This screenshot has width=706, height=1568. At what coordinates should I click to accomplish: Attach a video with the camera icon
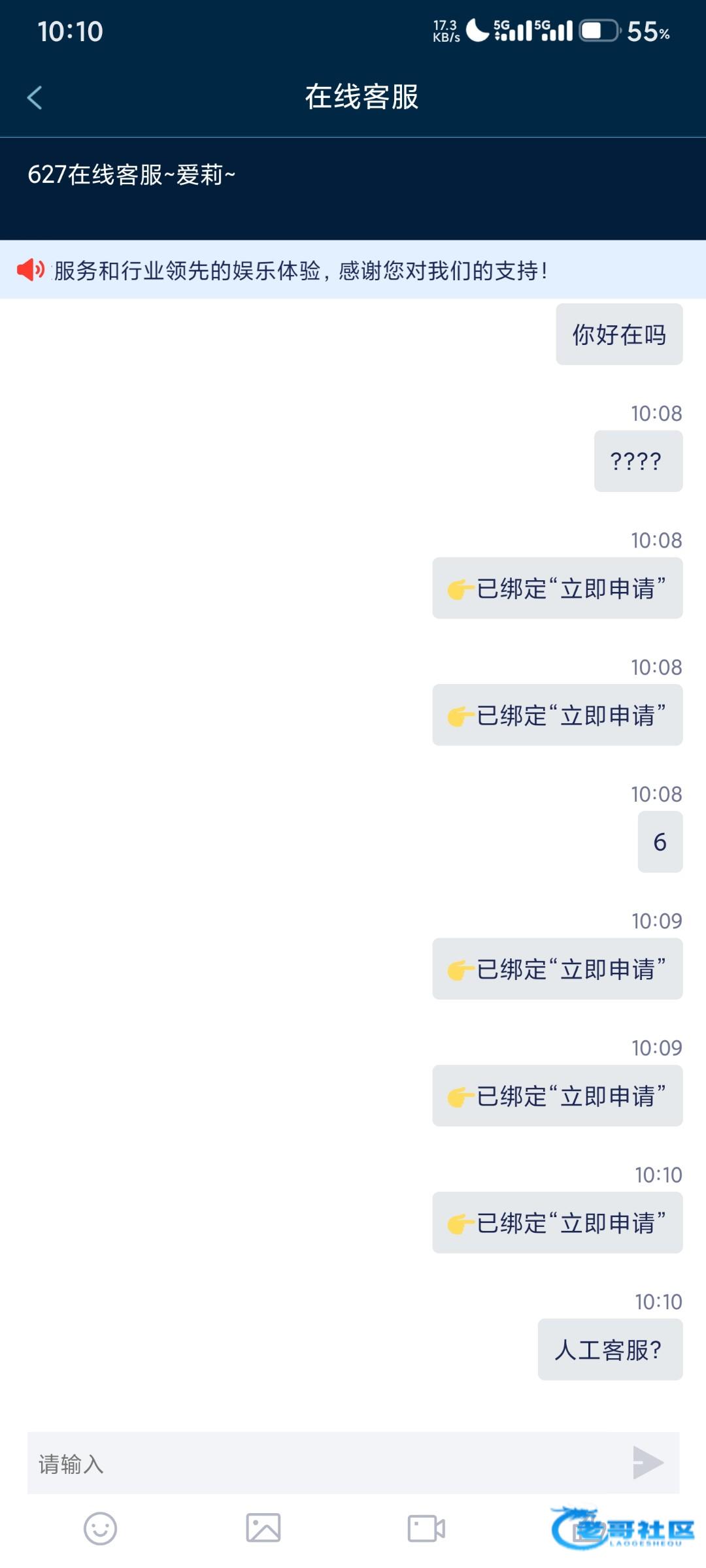click(426, 1529)
